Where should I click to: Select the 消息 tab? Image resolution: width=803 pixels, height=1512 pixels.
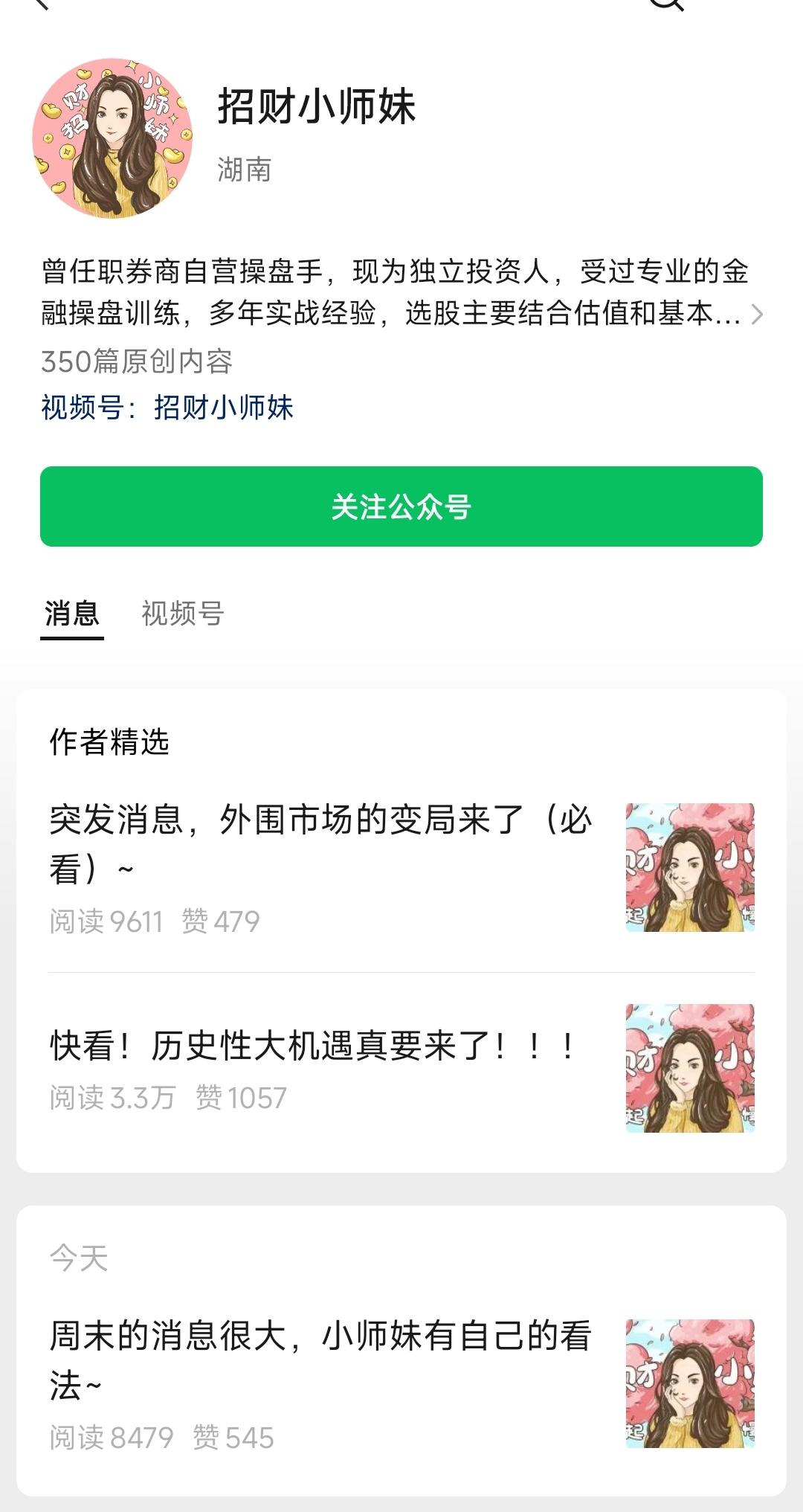pyautogui.click(x=71, y=614)
